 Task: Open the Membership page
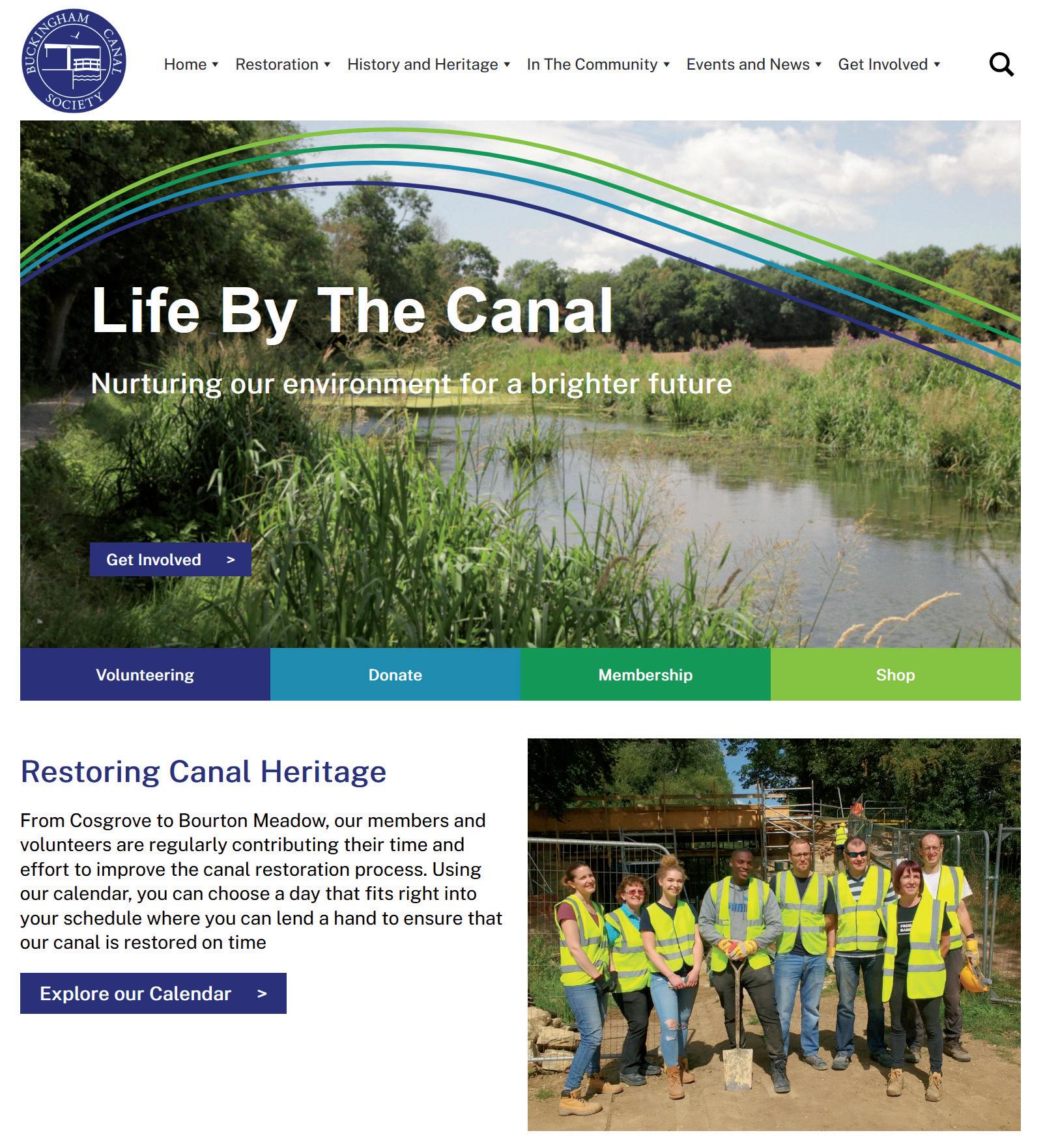(646, 675)
